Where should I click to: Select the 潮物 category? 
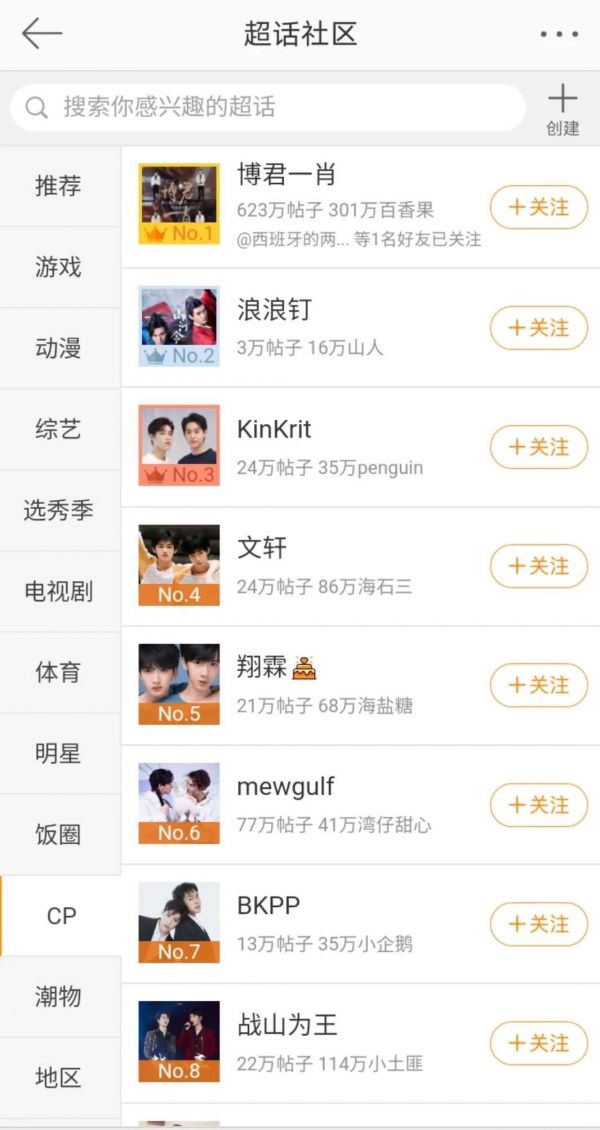(x=58, y=997)
